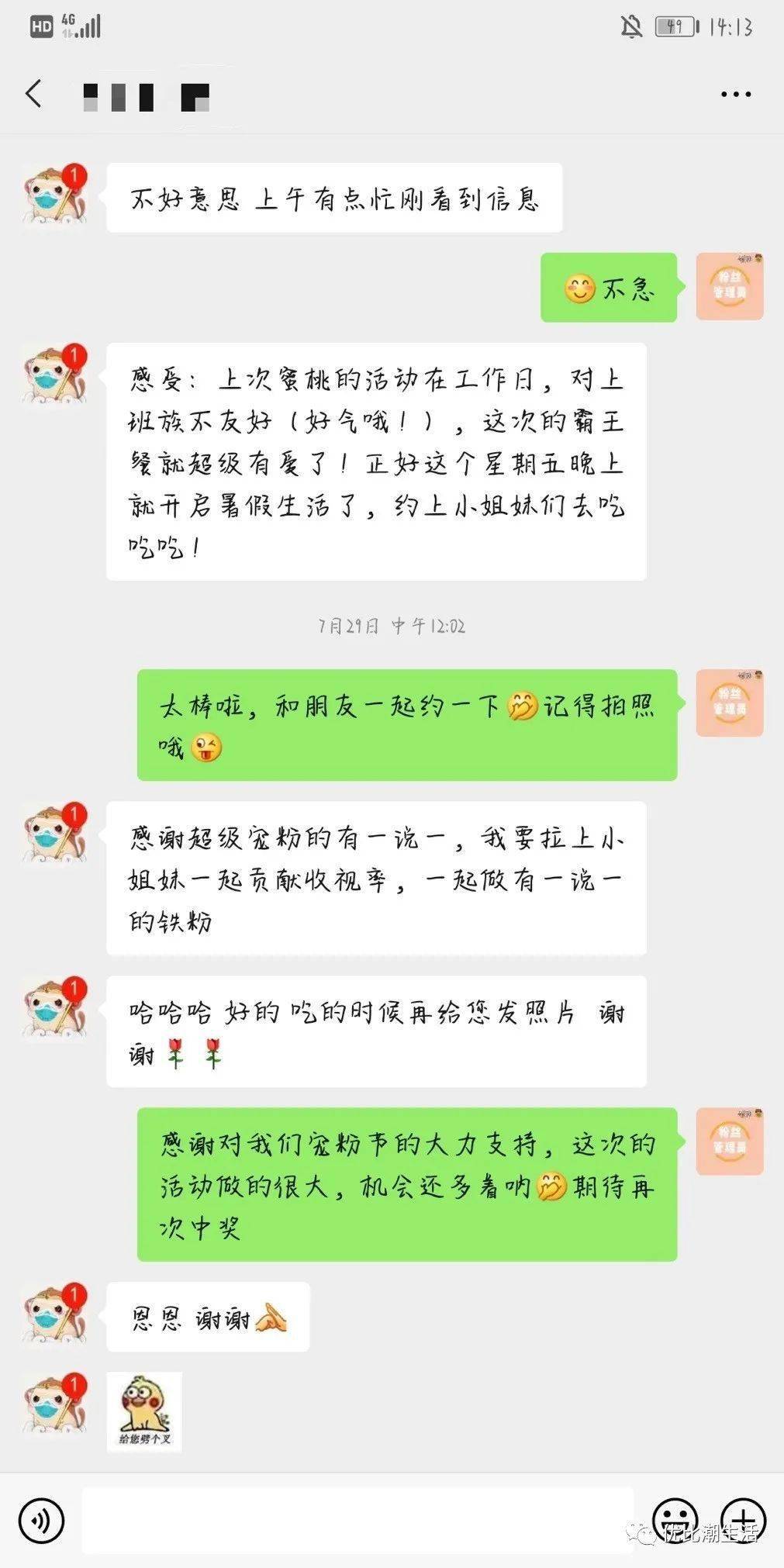Switch to voice message input
The height and width of the screenshot is (1568, 784).
pos(41,1521)
